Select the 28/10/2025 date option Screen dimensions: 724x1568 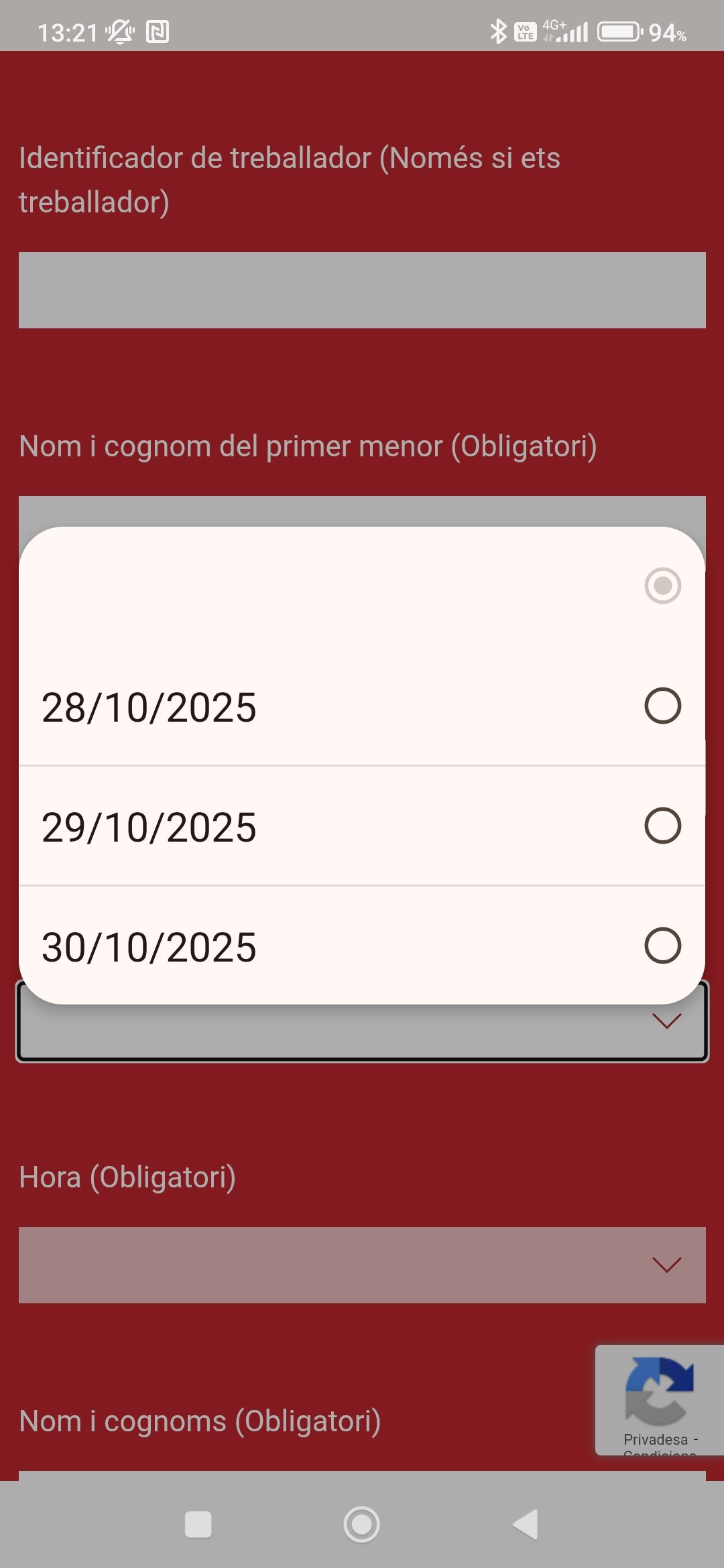coord(362,707)
